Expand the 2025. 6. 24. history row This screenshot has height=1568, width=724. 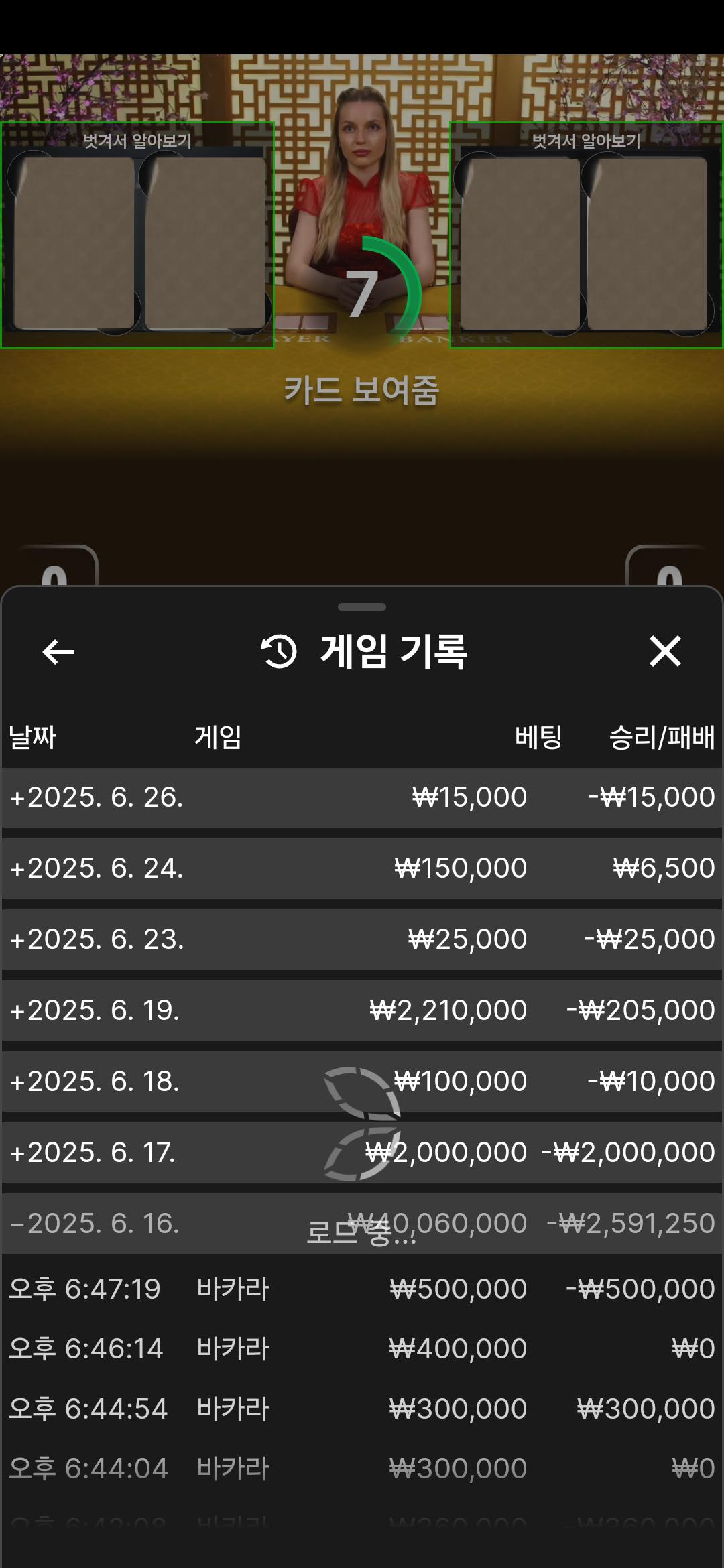pos(362,868)
